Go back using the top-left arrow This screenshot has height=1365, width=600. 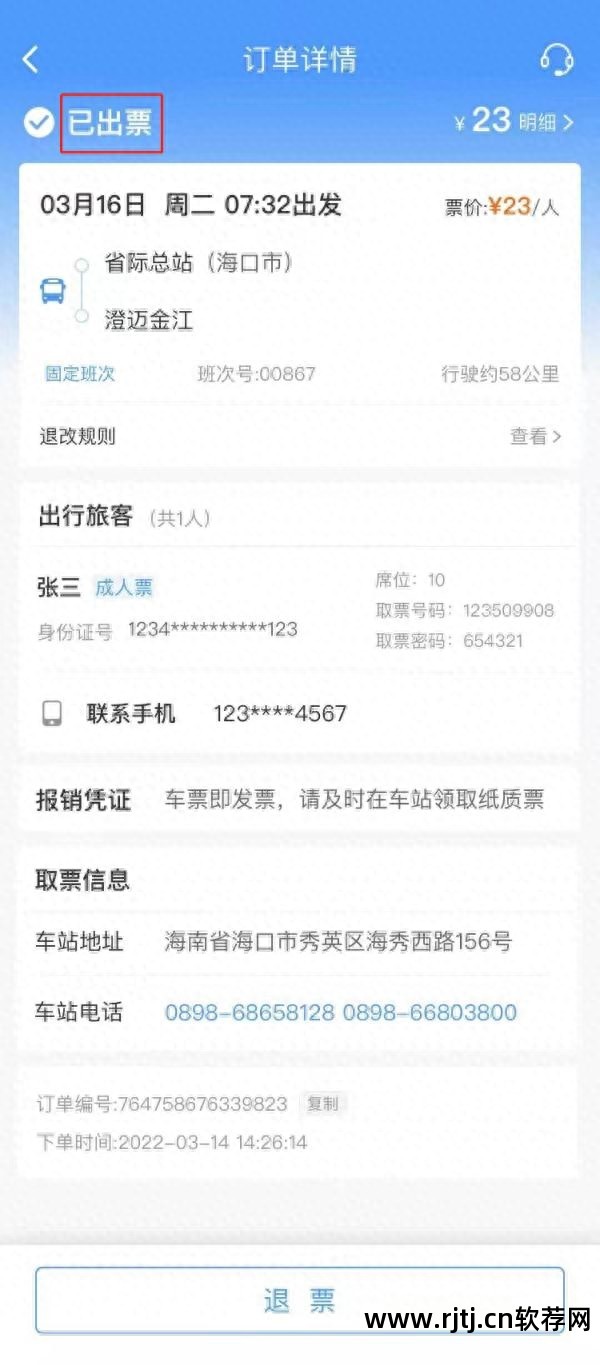pyautogui.click(x=31, y=59)
